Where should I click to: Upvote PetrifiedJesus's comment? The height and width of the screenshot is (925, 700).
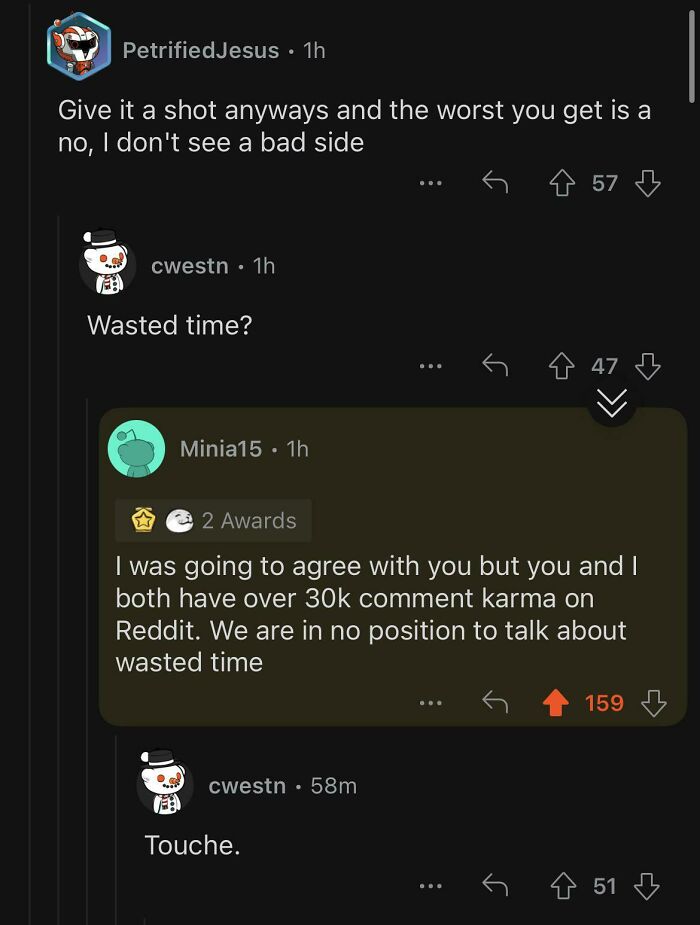click(562, 183)
